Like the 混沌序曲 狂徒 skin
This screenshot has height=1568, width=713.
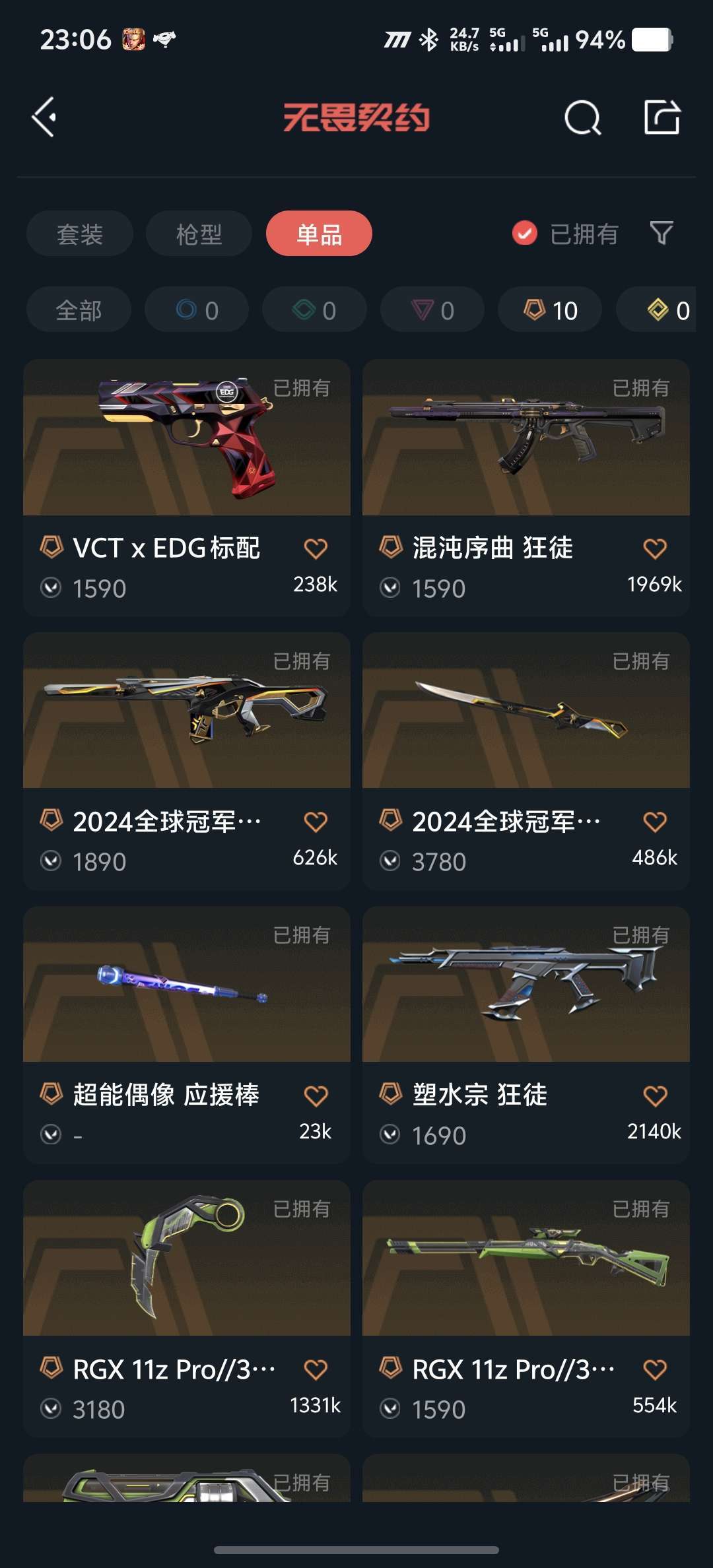click(654, 548)
